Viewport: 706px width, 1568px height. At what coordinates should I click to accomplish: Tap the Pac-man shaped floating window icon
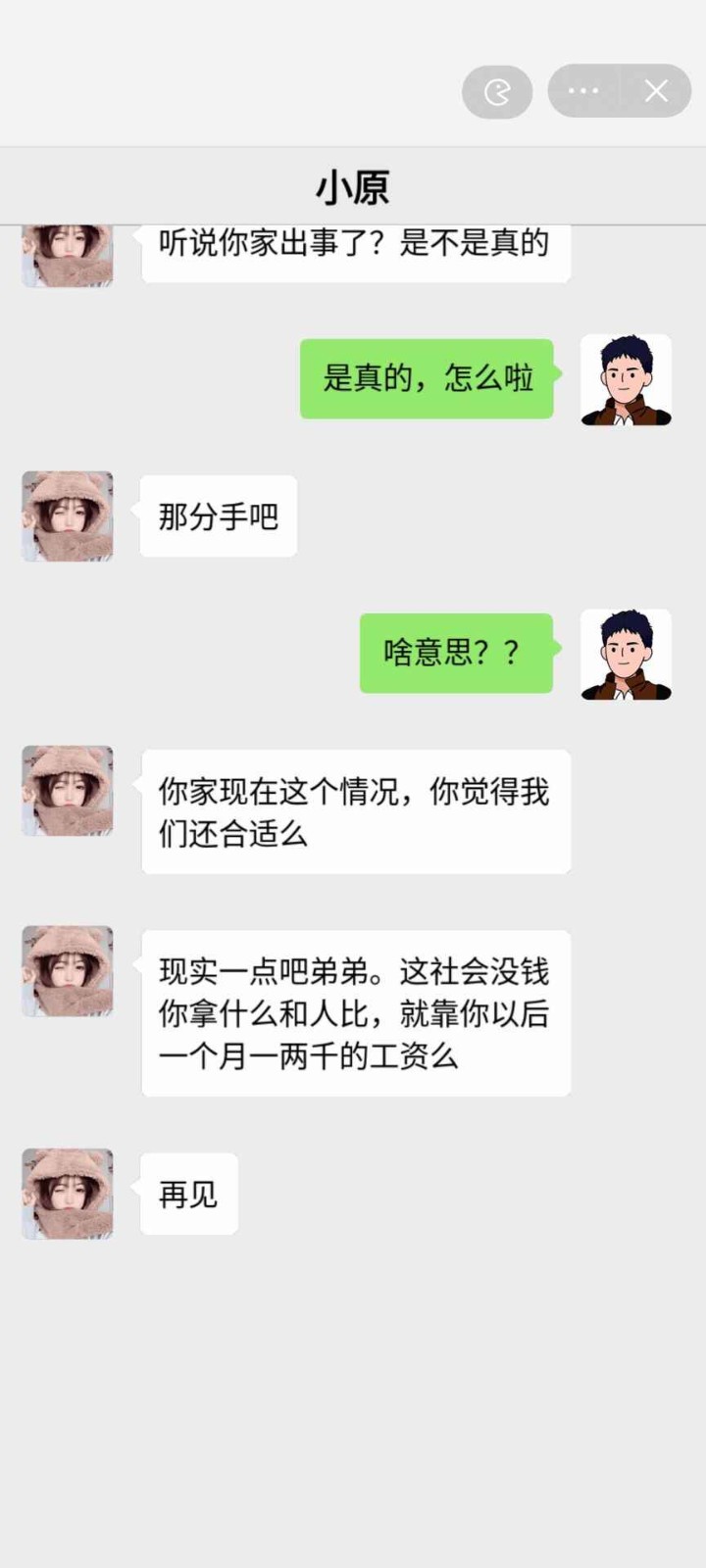(497, 90)
